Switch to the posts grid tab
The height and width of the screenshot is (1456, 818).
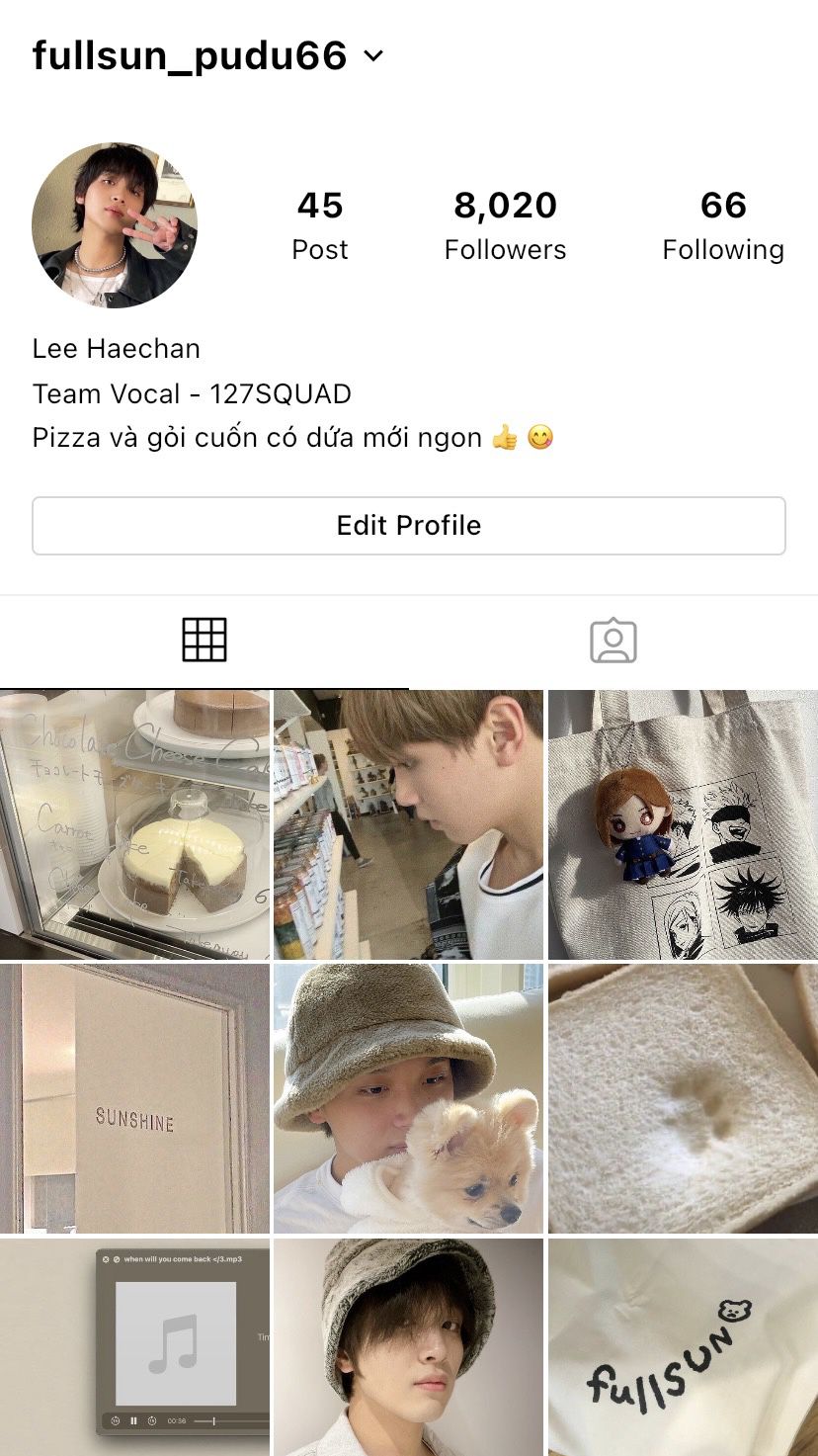point(204,641)
